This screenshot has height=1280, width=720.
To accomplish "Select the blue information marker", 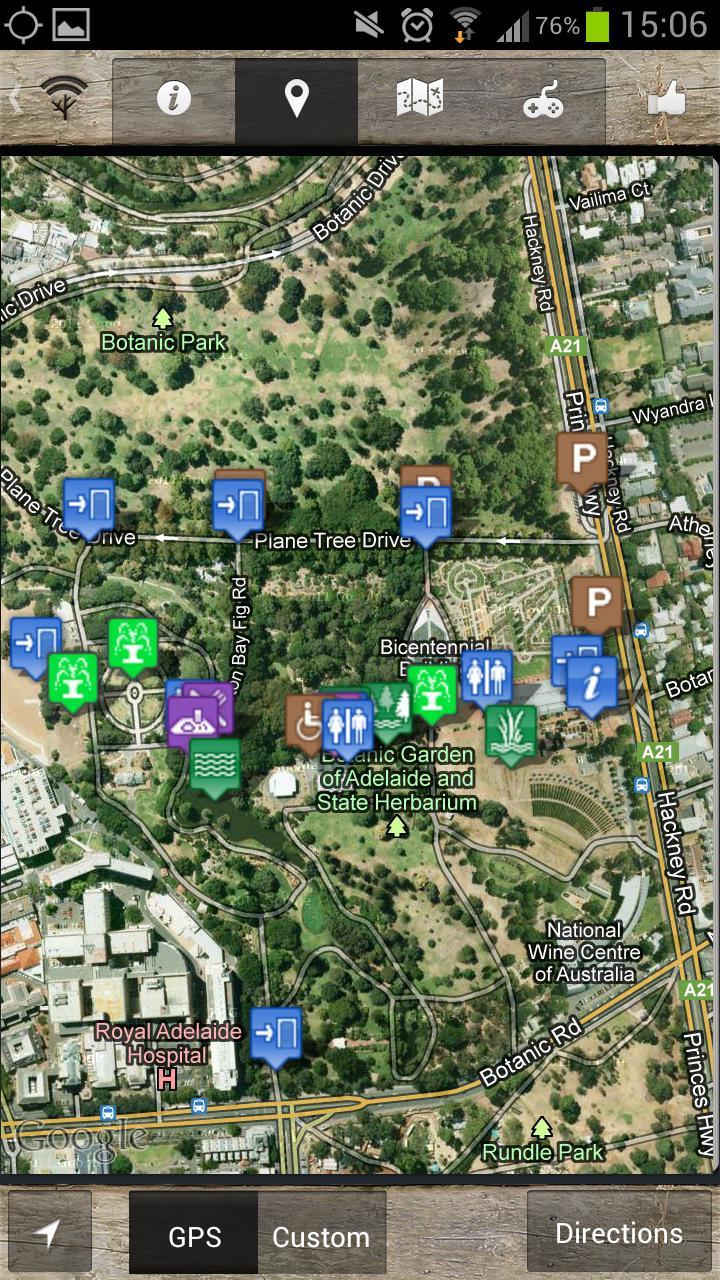I will pyautogui.click(x=592, y=684).
